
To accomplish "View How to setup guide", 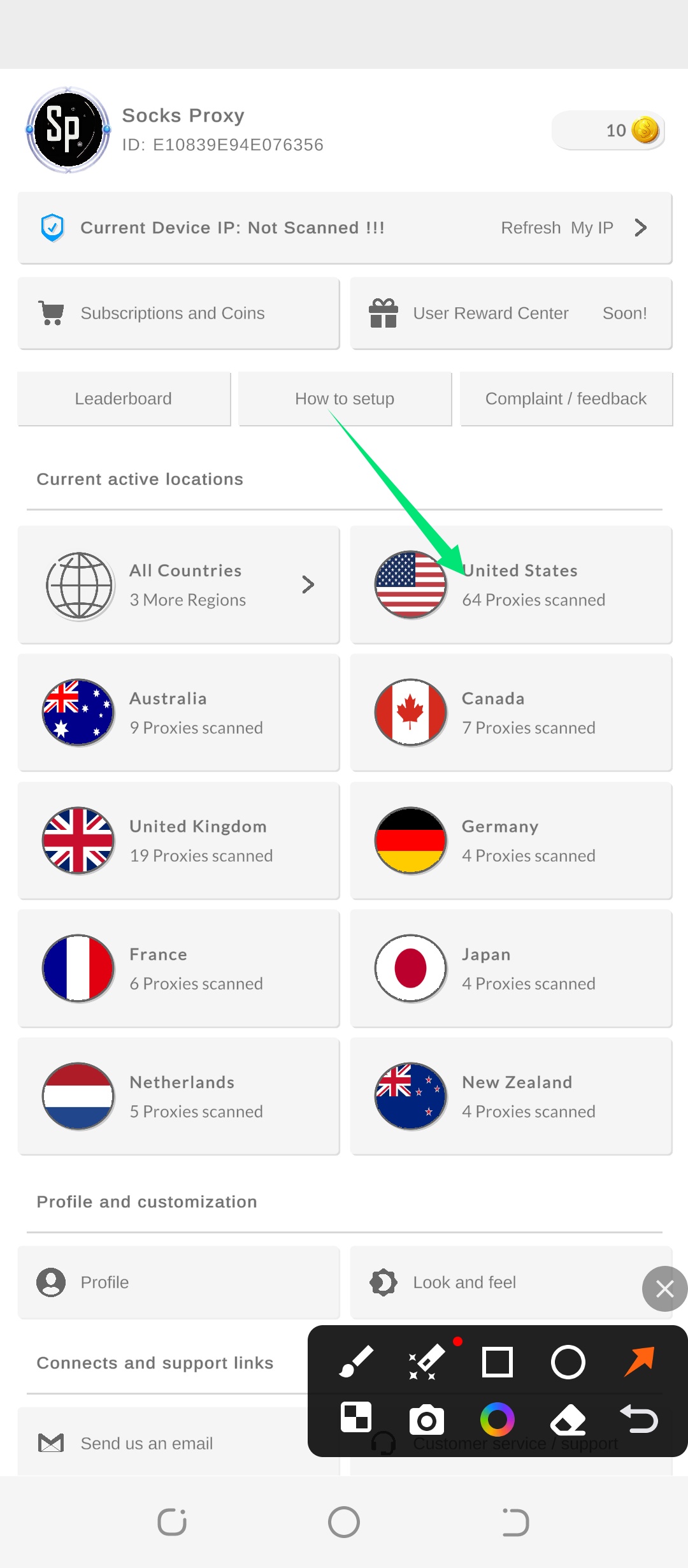I will (x=345, y=399).
